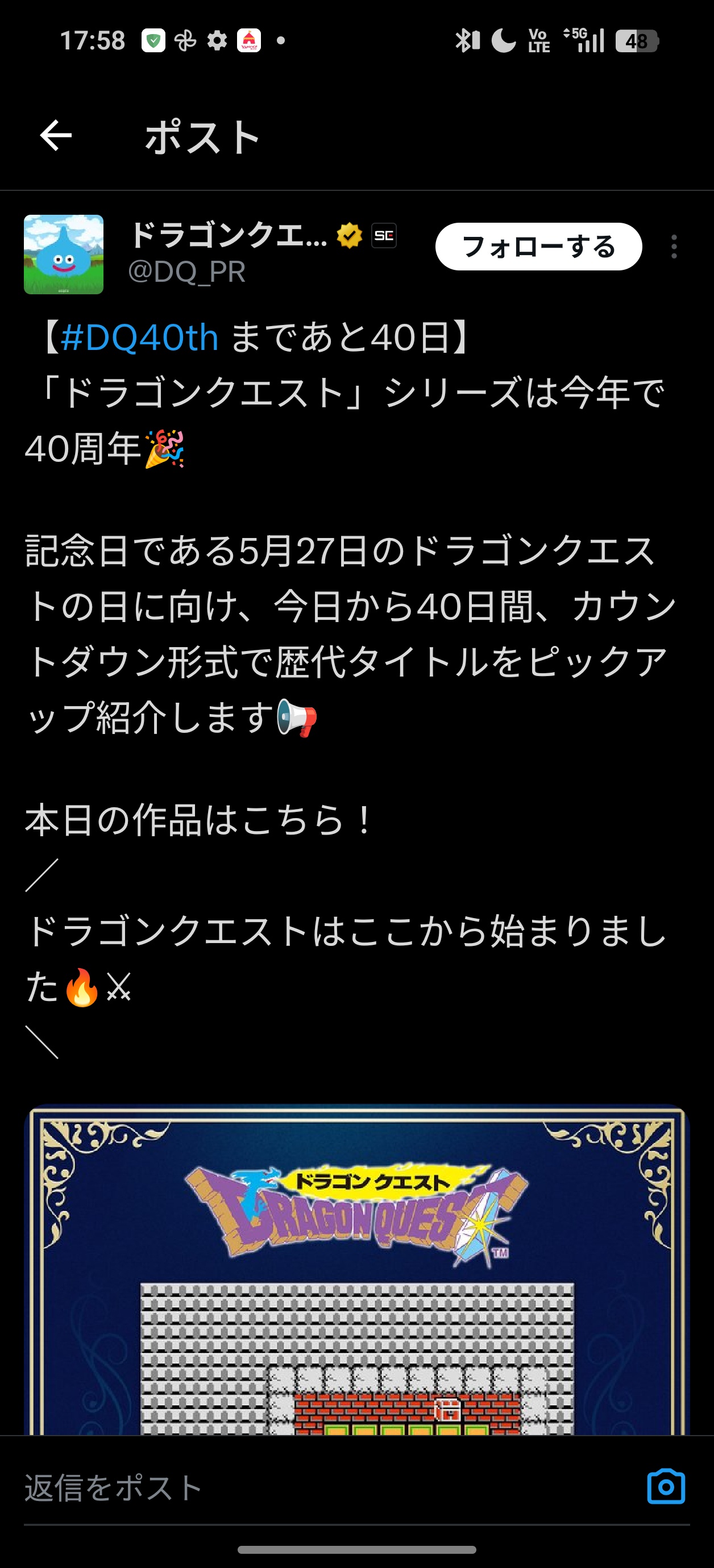Image resolution: width=714 pixels, height=1568 pixels.
Task: View the attached Dragon Quest image
Action: tap(356, 1272)
